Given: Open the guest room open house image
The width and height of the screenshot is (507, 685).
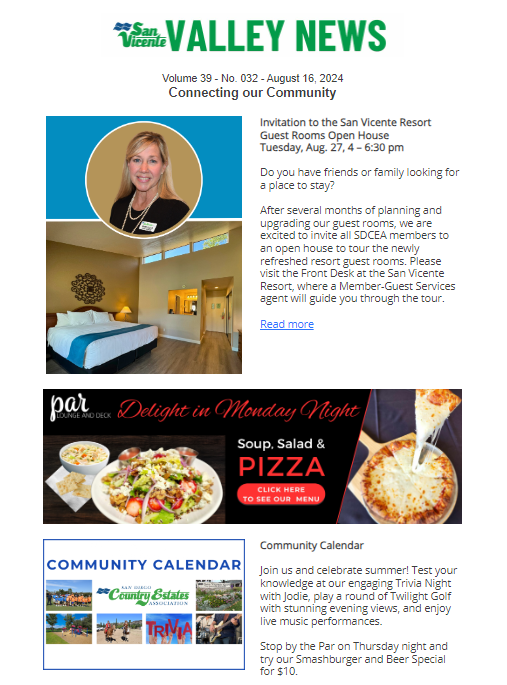Looking at the screenshot, I should pos(144,245).
